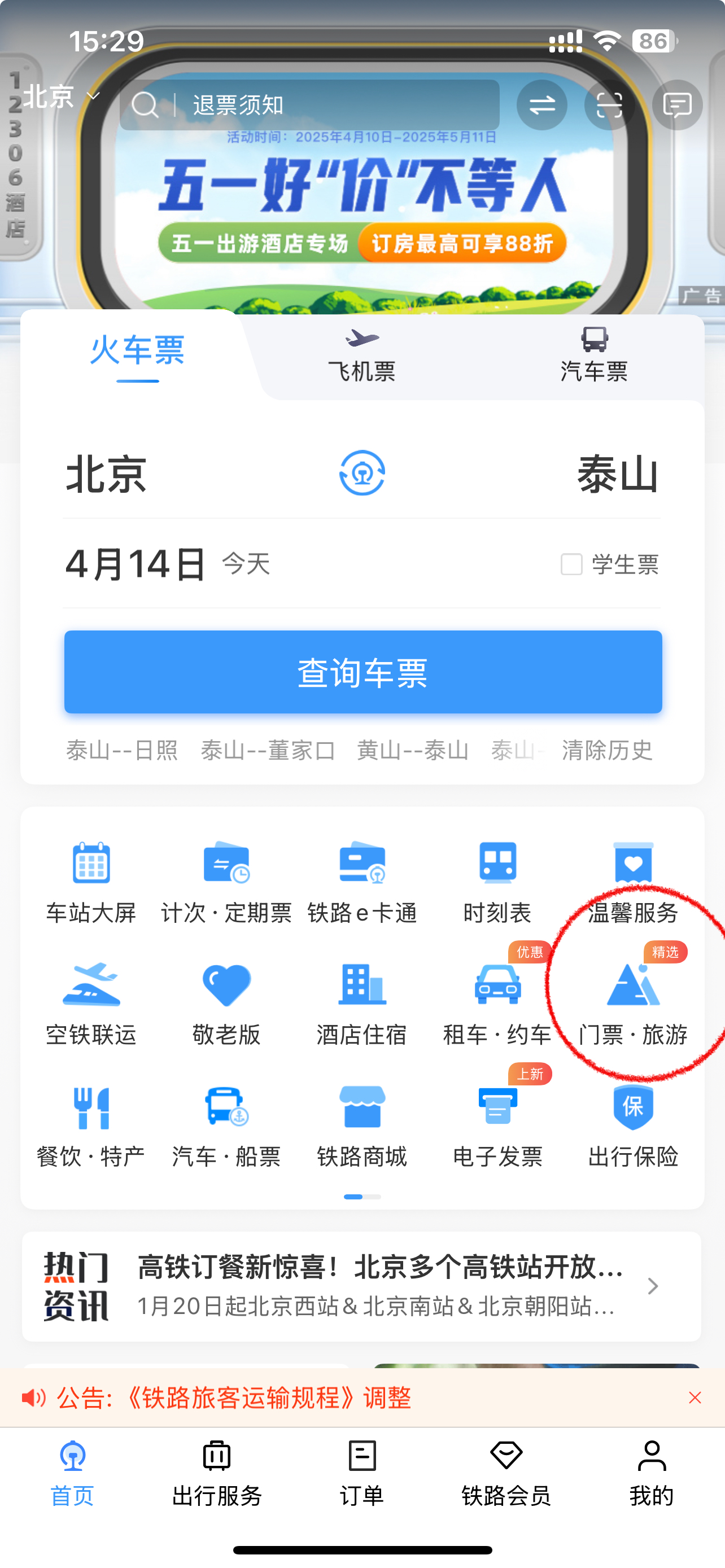Open the 北京 city dropdown
The image size is (725, 1568).
tap(60, 98)
